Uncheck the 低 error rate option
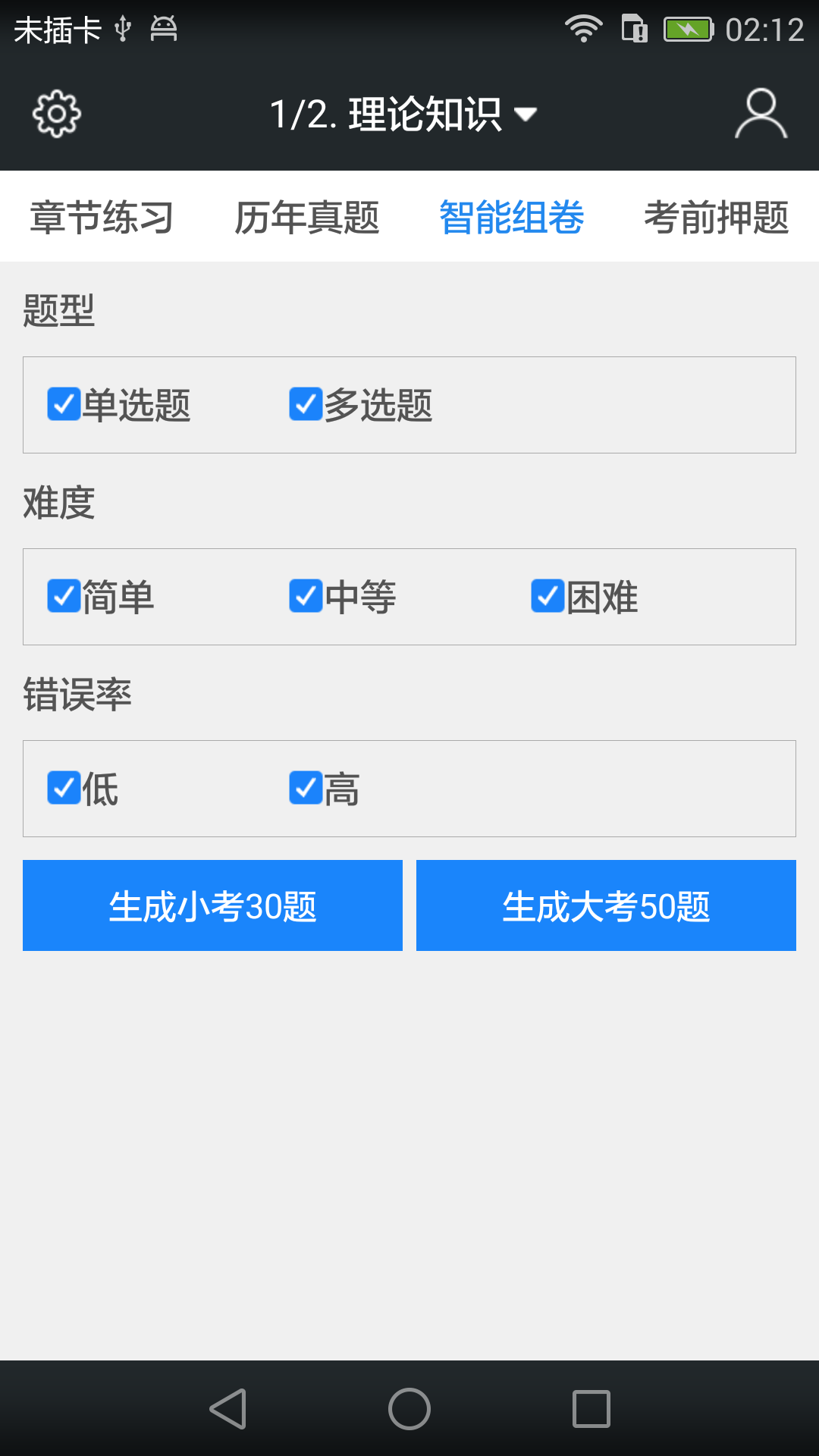Image resolution: width=819 pixels, height=1456 pixels. 64,788
